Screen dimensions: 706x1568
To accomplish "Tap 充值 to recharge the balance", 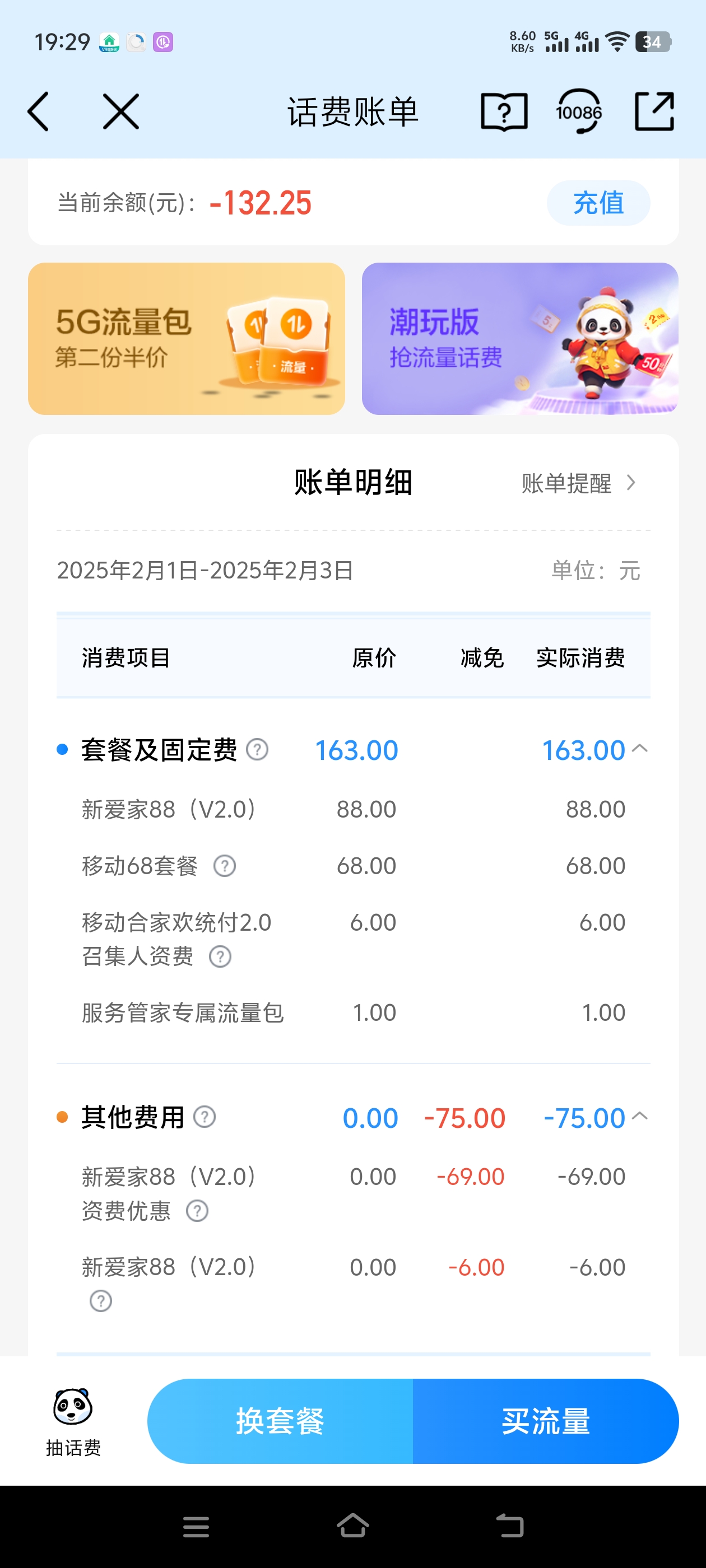I will pos(597,203).
